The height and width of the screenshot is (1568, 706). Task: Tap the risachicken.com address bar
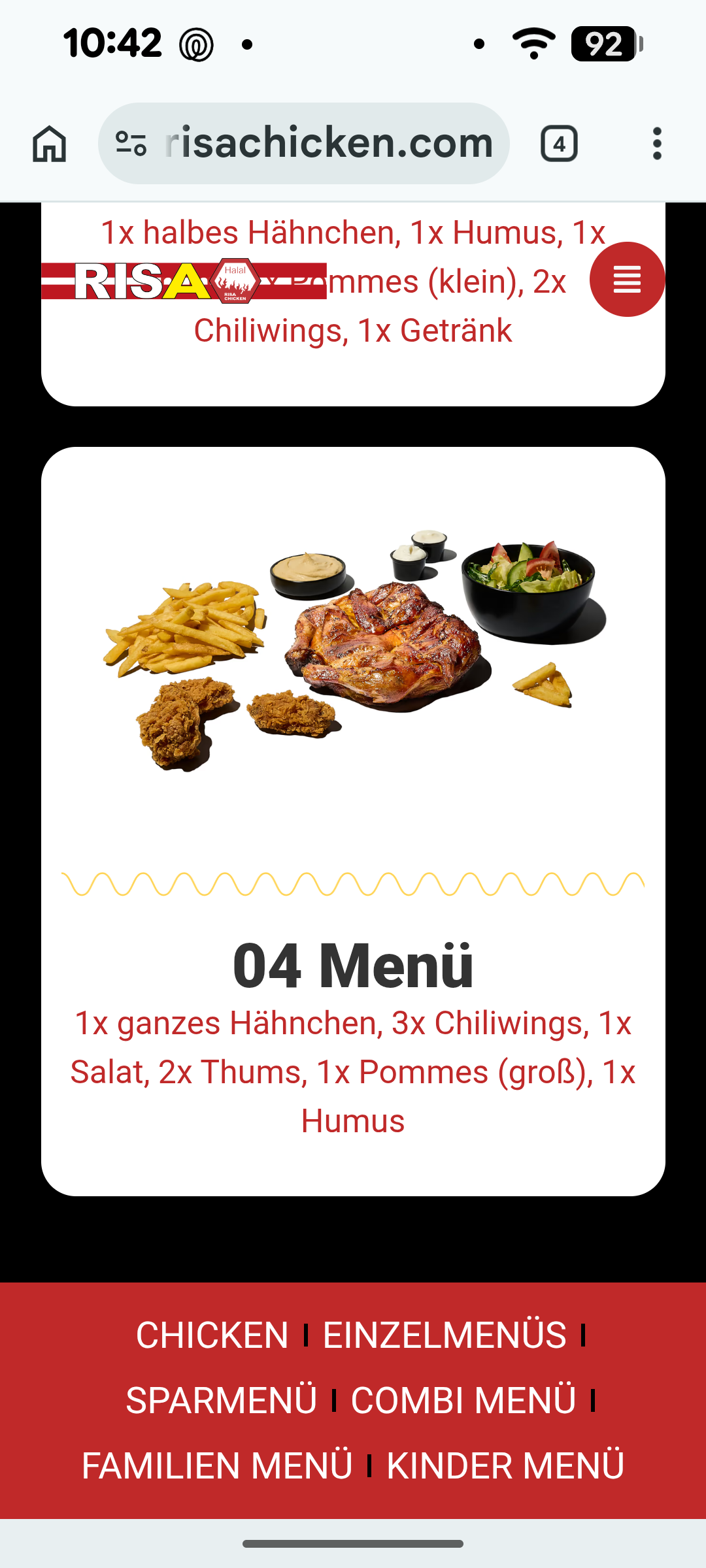point(304,143)
